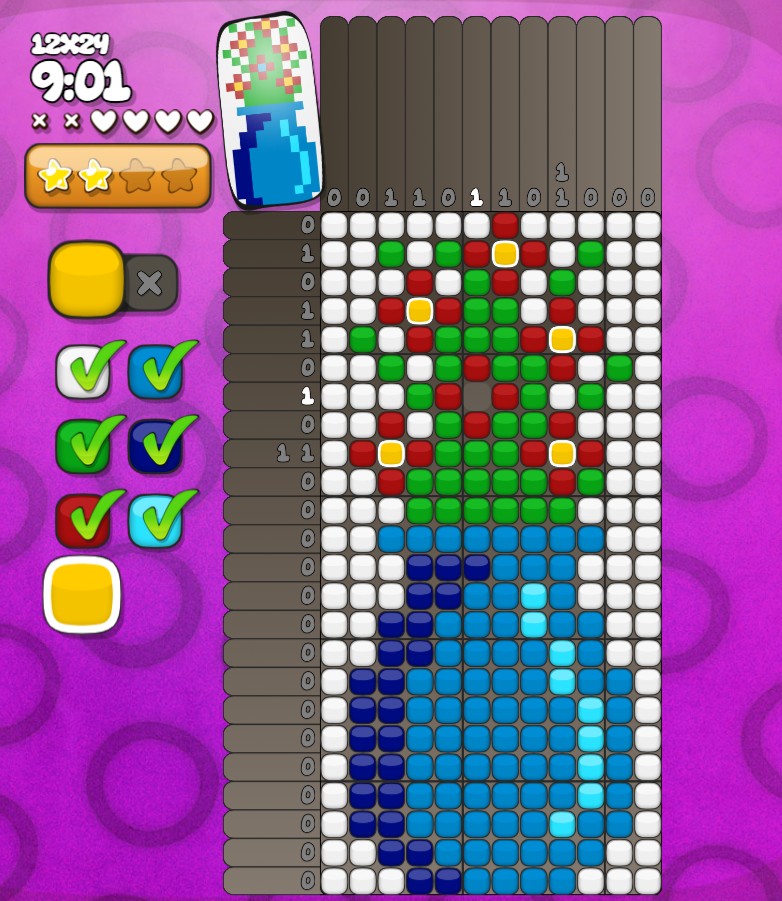The height and width of the screenshot is (901, 782).
Task: Select the cyan color swatch
Action: (155, 520)
